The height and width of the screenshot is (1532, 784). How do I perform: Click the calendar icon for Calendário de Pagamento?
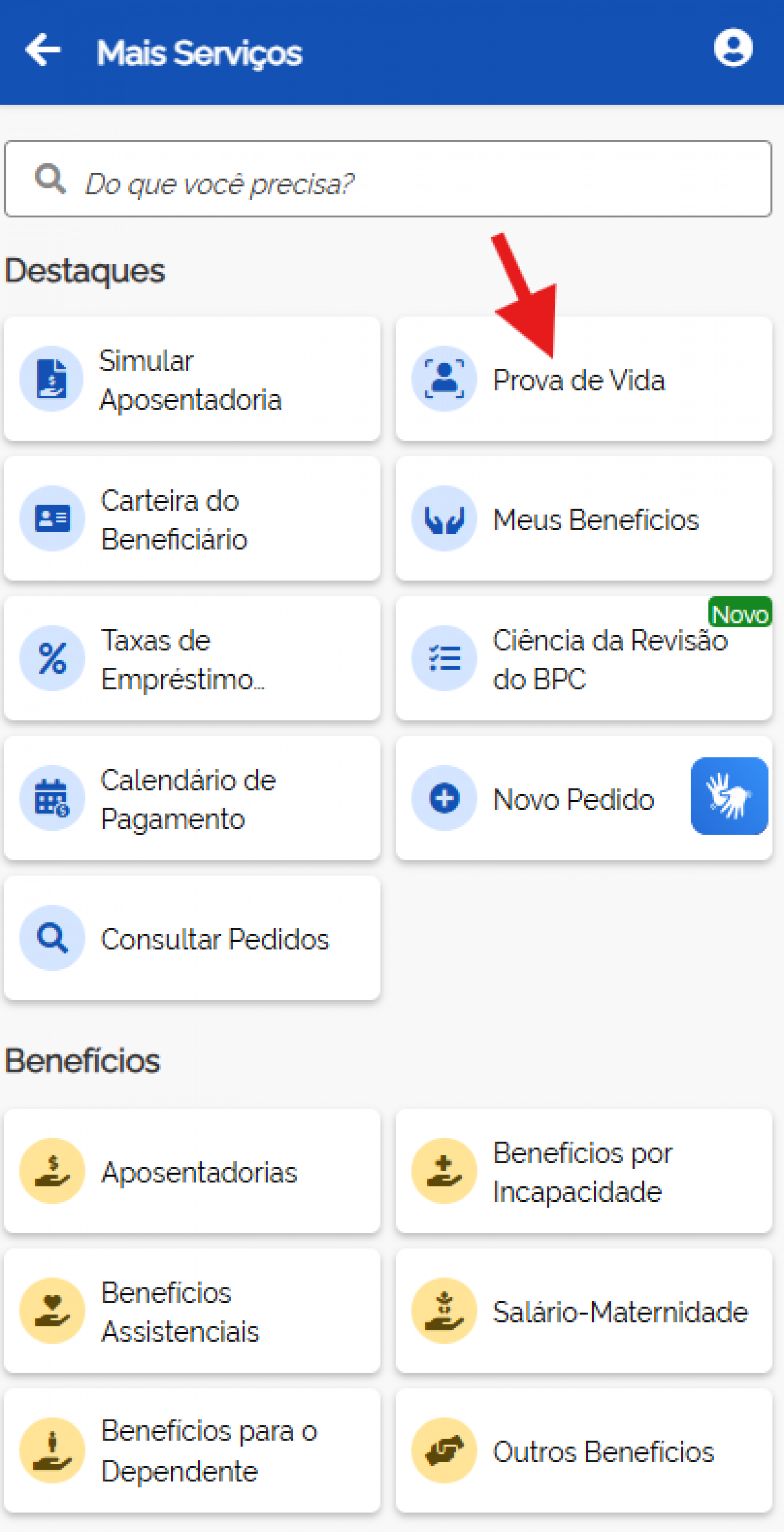[51, 798]
